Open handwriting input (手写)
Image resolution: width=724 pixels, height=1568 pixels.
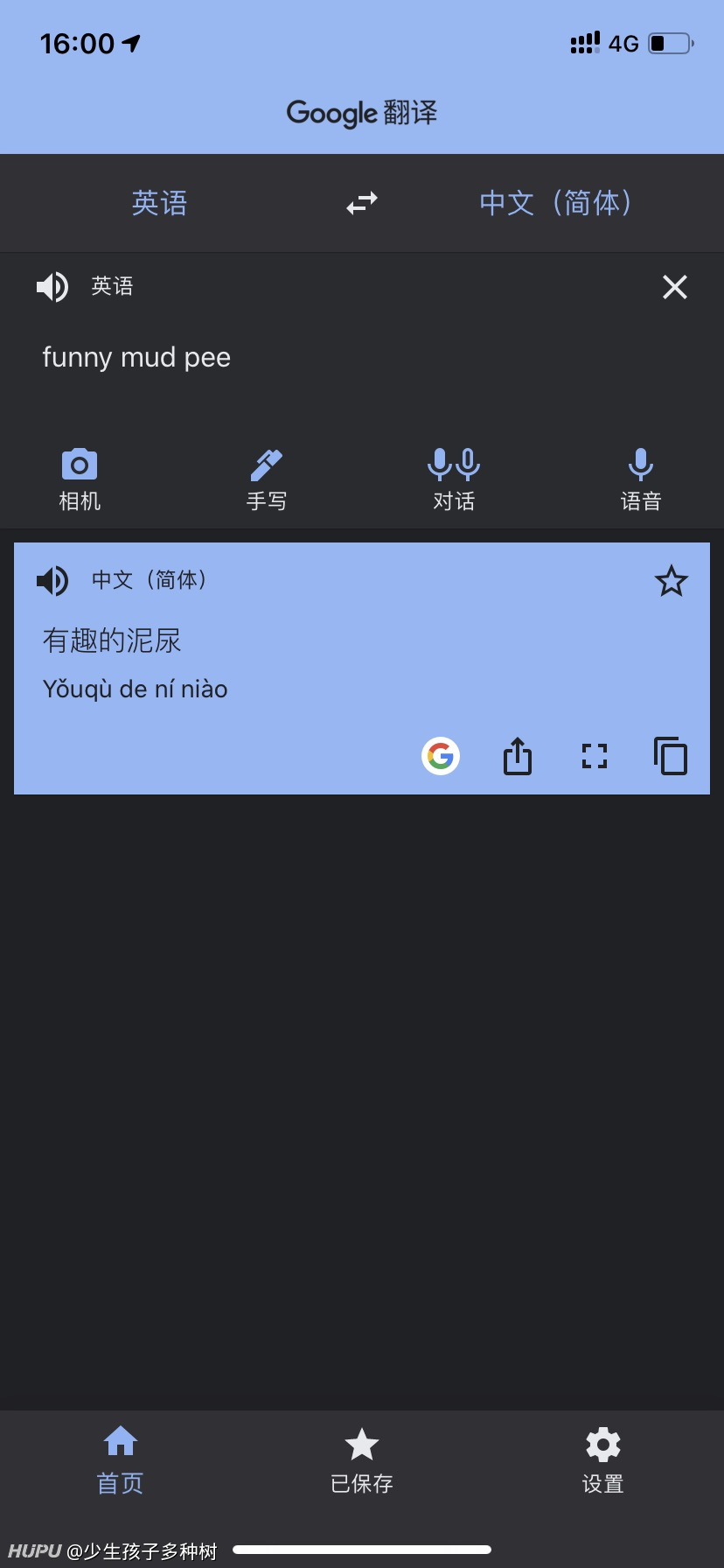[267, 479]
